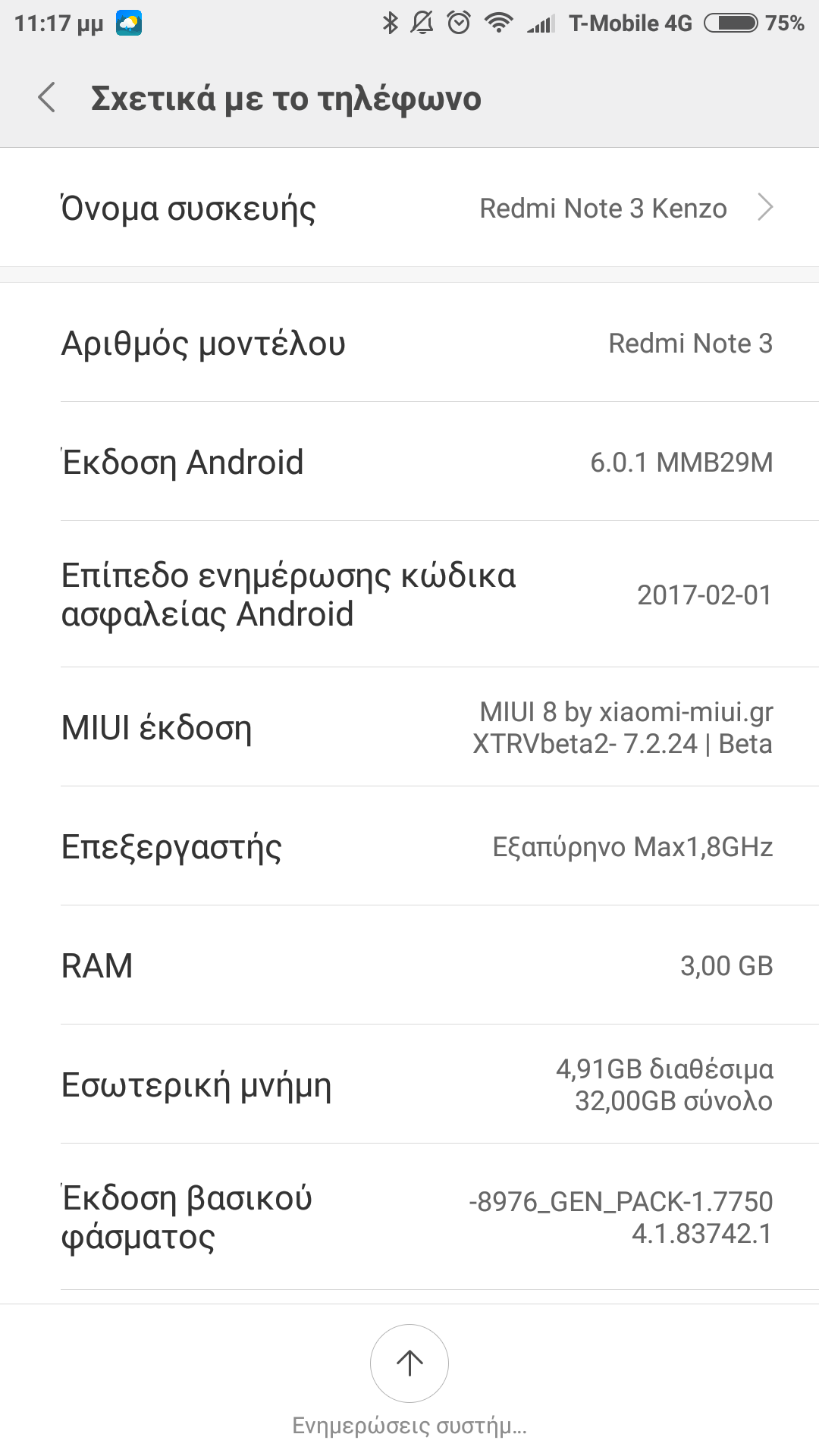Tap the Έκδοση Android row

pyautogui.click(x=409, y=462)
